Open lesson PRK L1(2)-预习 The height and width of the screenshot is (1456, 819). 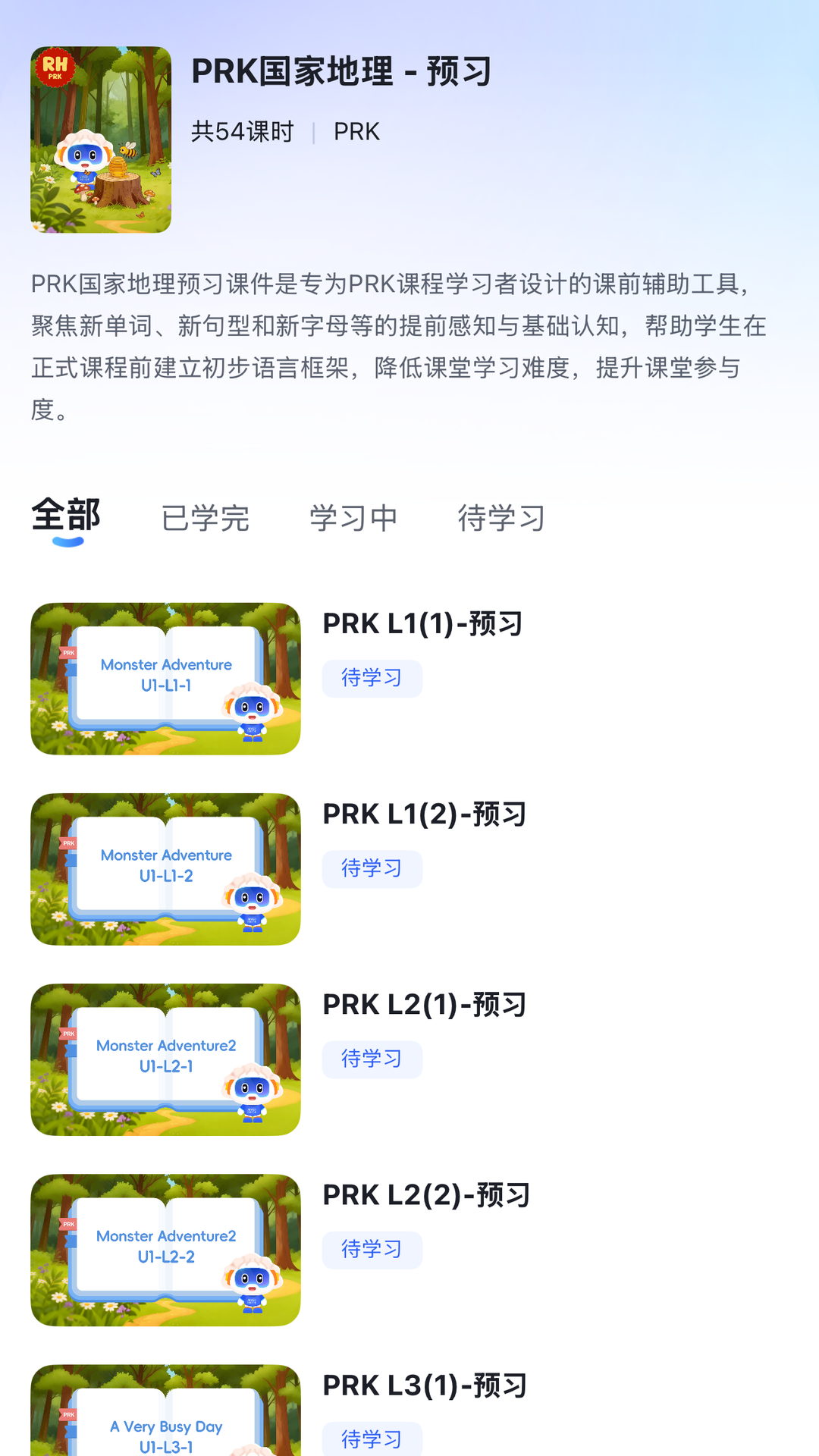coord(409,869)
